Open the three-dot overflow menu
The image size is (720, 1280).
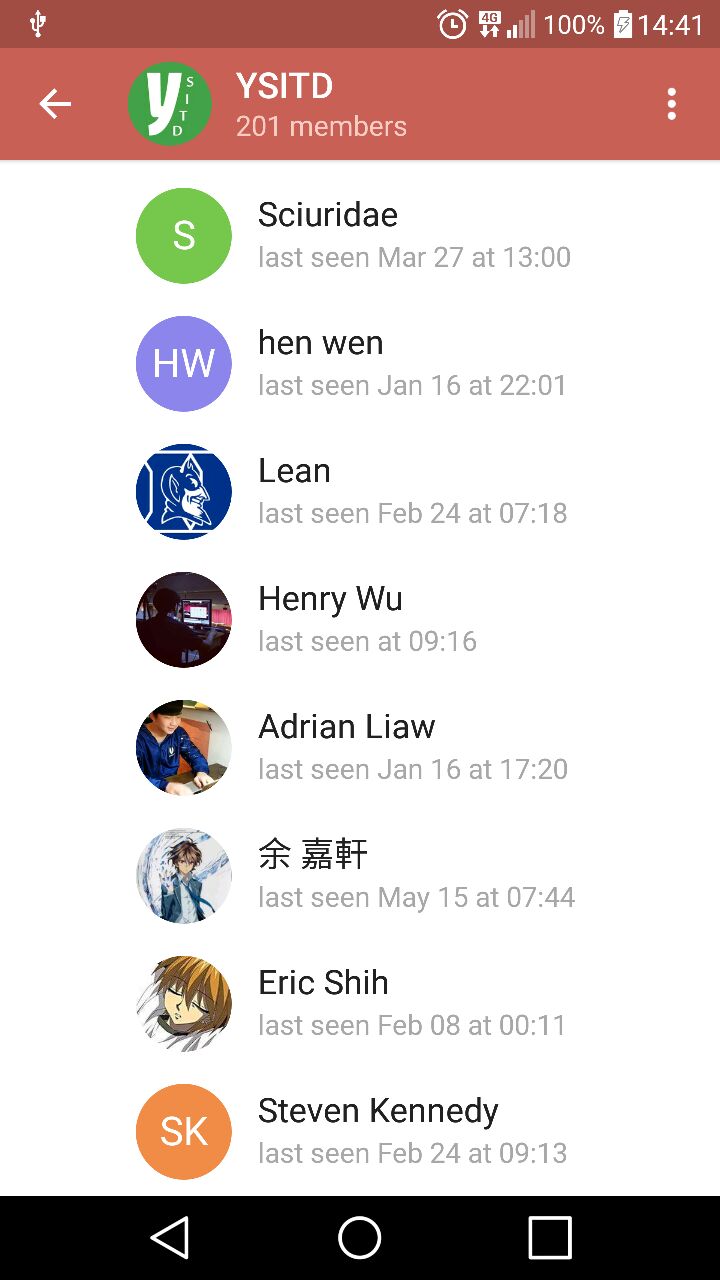point(671,104)
